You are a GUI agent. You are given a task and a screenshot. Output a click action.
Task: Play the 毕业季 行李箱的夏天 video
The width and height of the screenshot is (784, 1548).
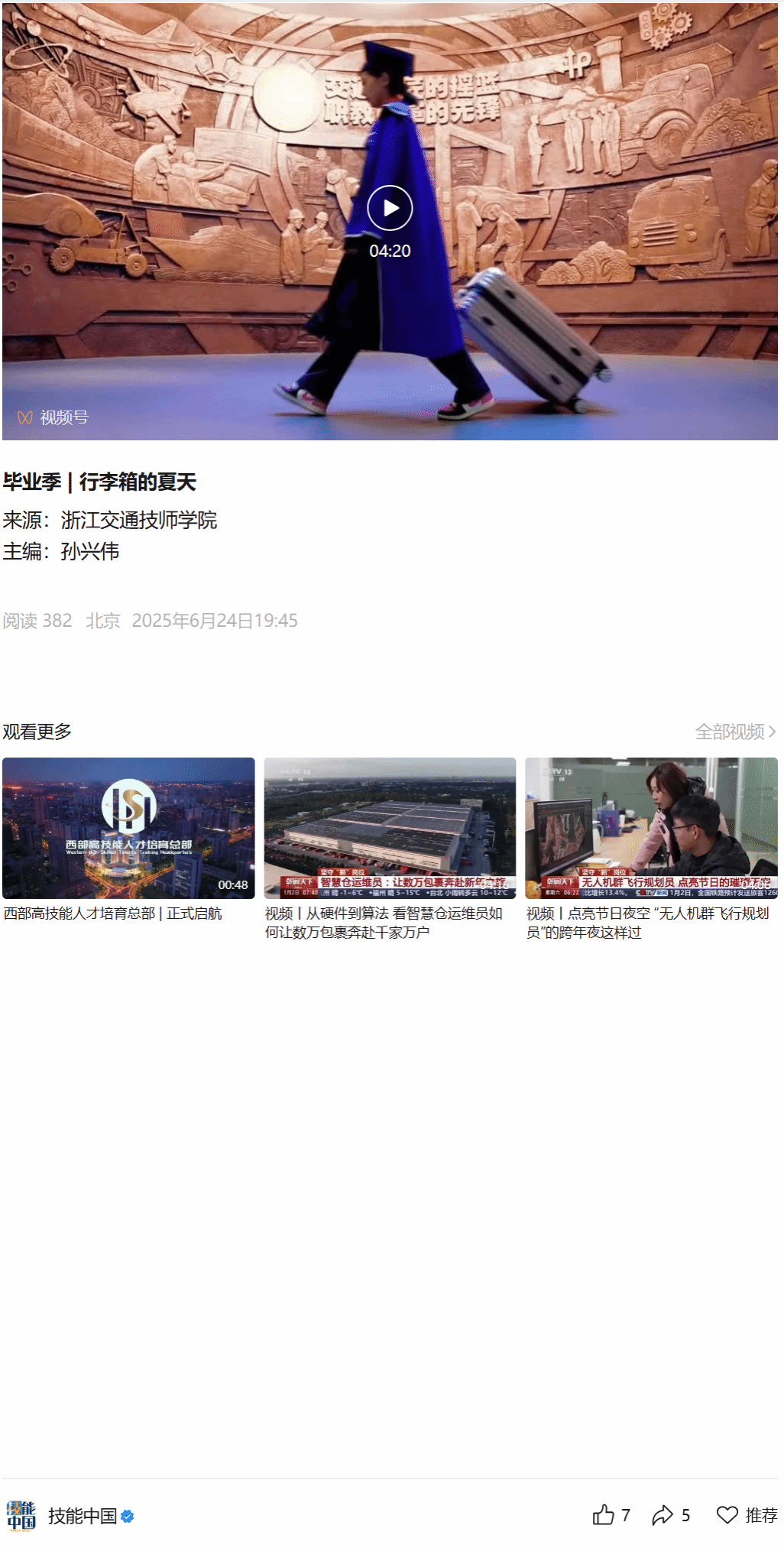(390, 208)
